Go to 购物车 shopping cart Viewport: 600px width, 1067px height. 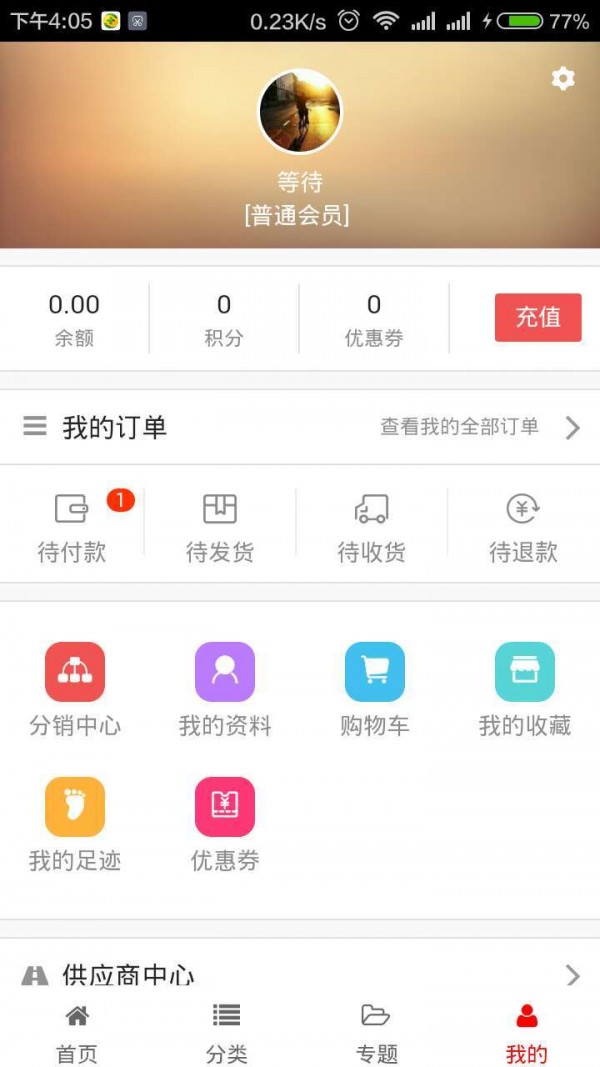click(x=375, y=688)
